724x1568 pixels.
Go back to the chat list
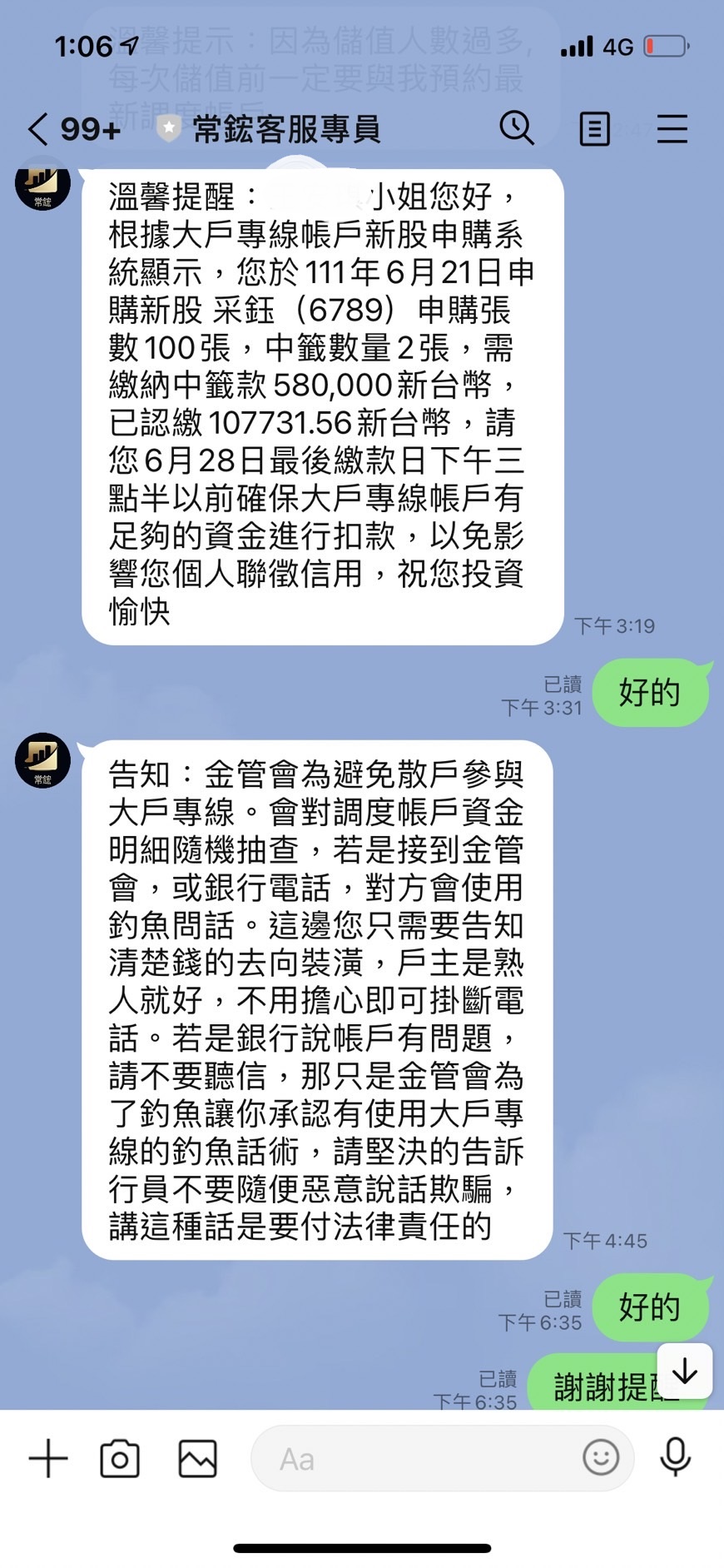pyautogui.click(x=38, y=129)
